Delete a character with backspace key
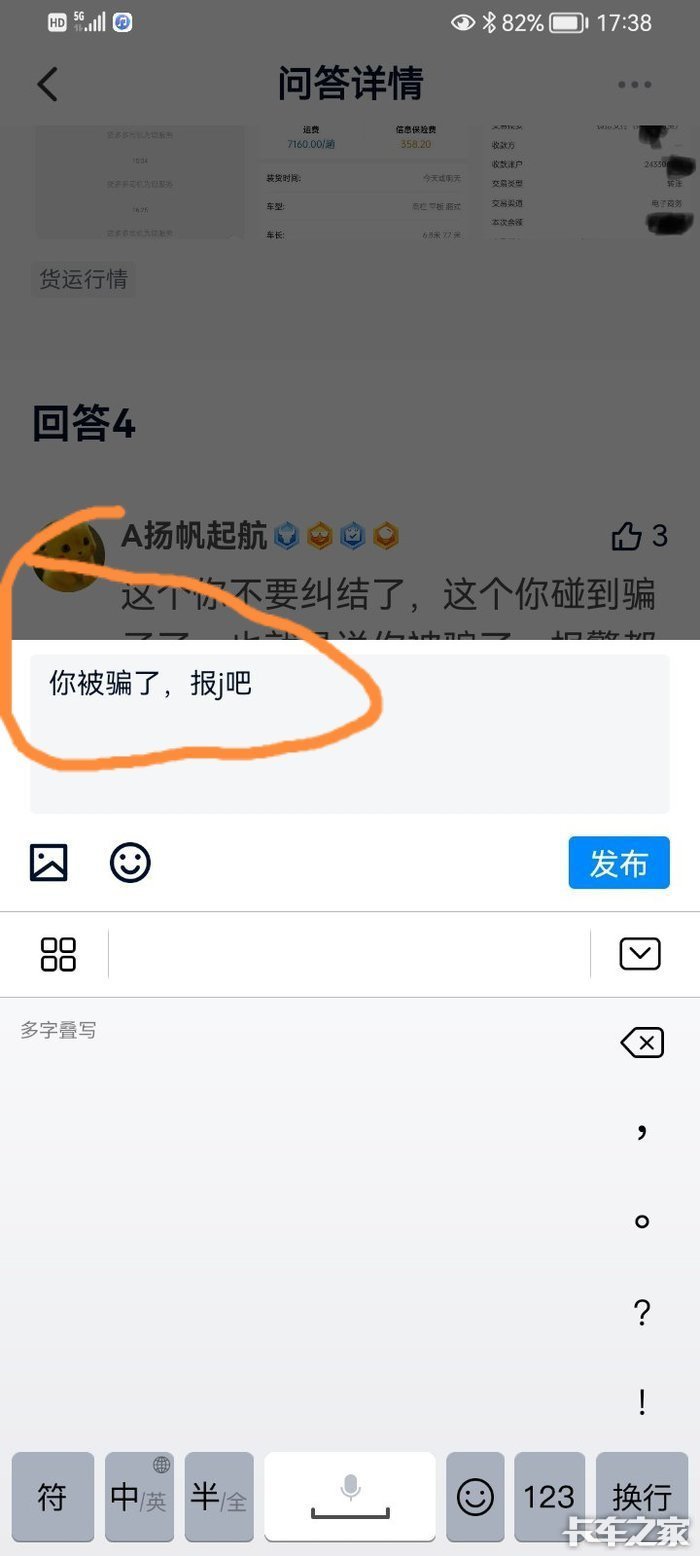The height and width of the screenshot is (1556, 700). [641, 1044]
